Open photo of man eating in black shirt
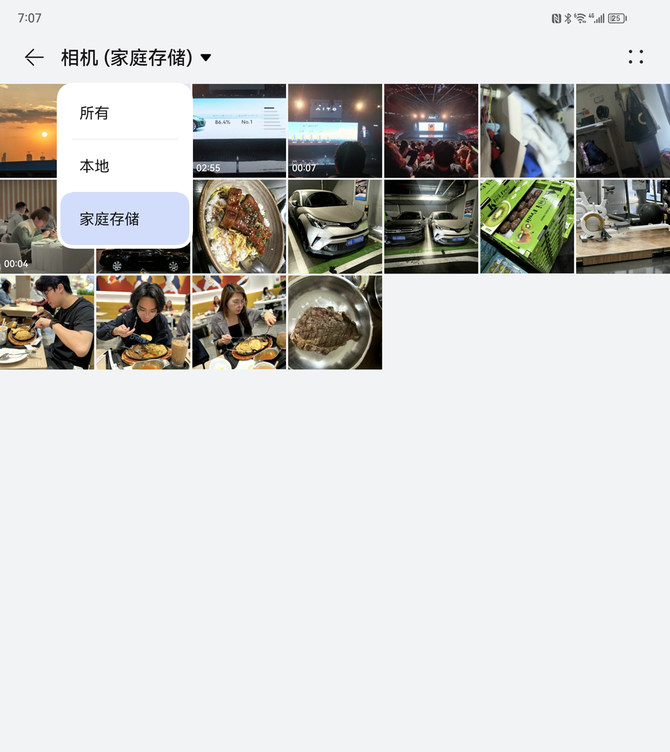The height and width of the screenshot is (752, 670). pyautogui.click(x=47, y=323)
